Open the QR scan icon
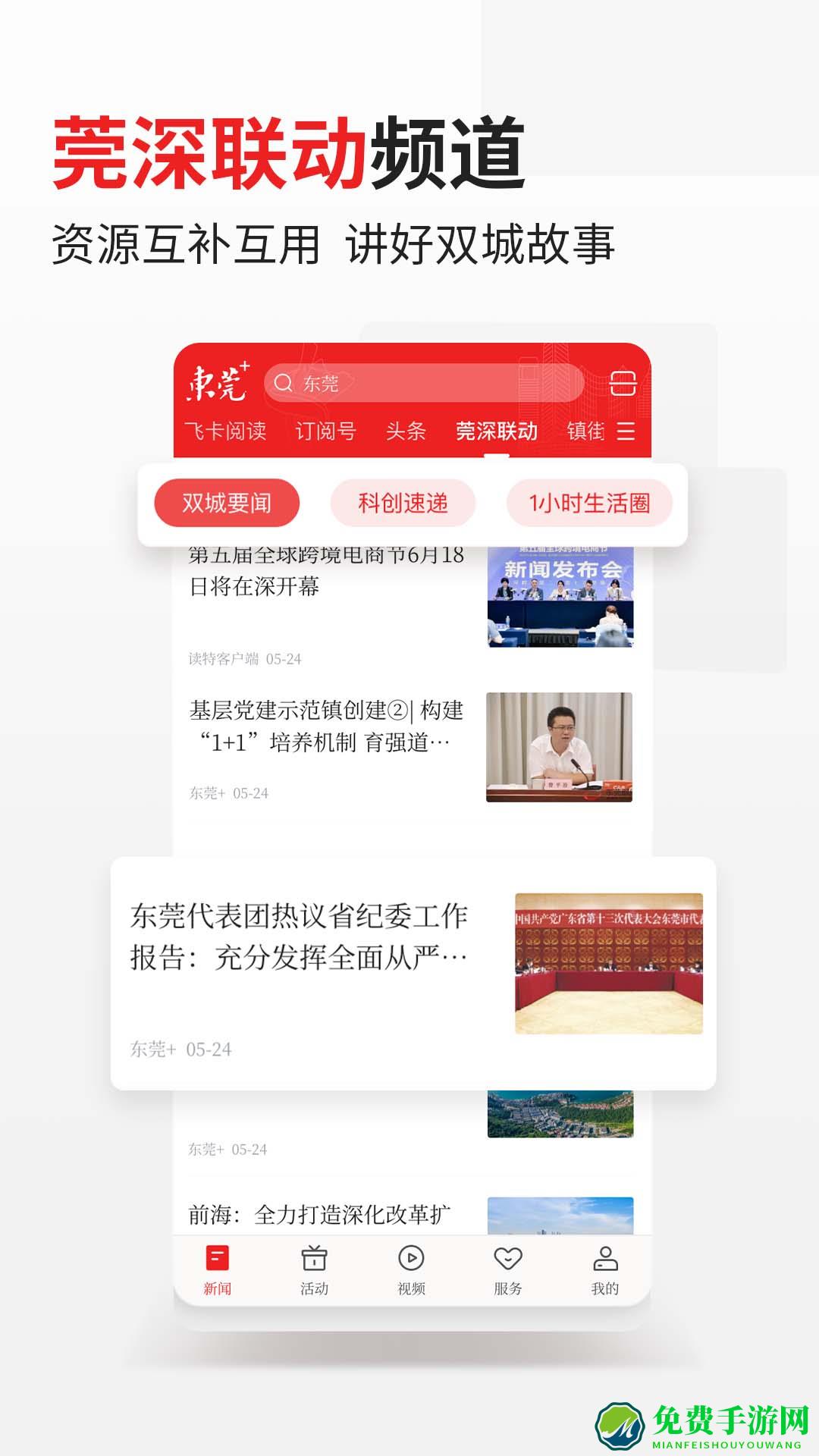This screenshot has height=1456, width=819. click(x=623, y=384)
